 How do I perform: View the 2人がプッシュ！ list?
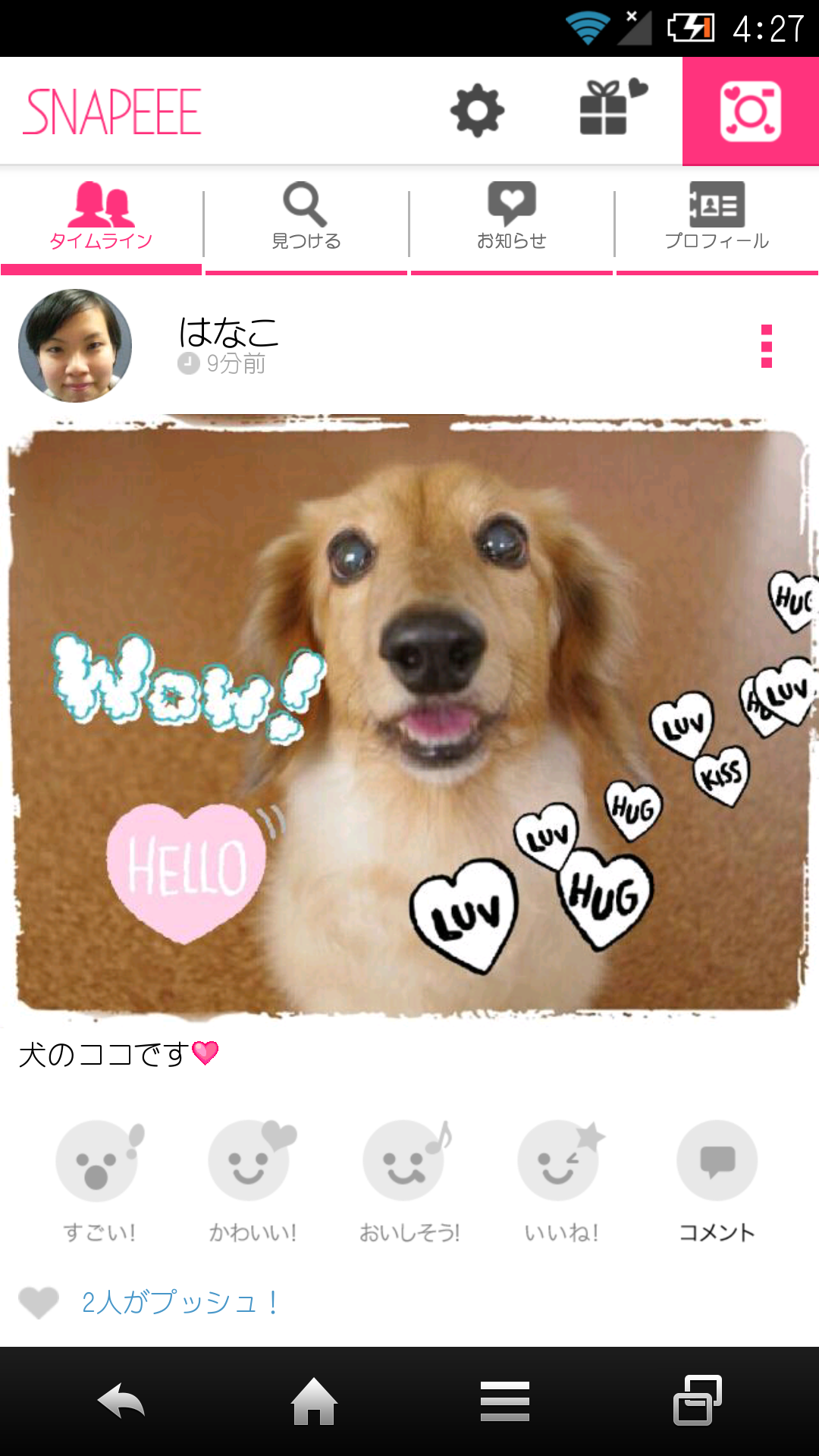point(179,1303)
